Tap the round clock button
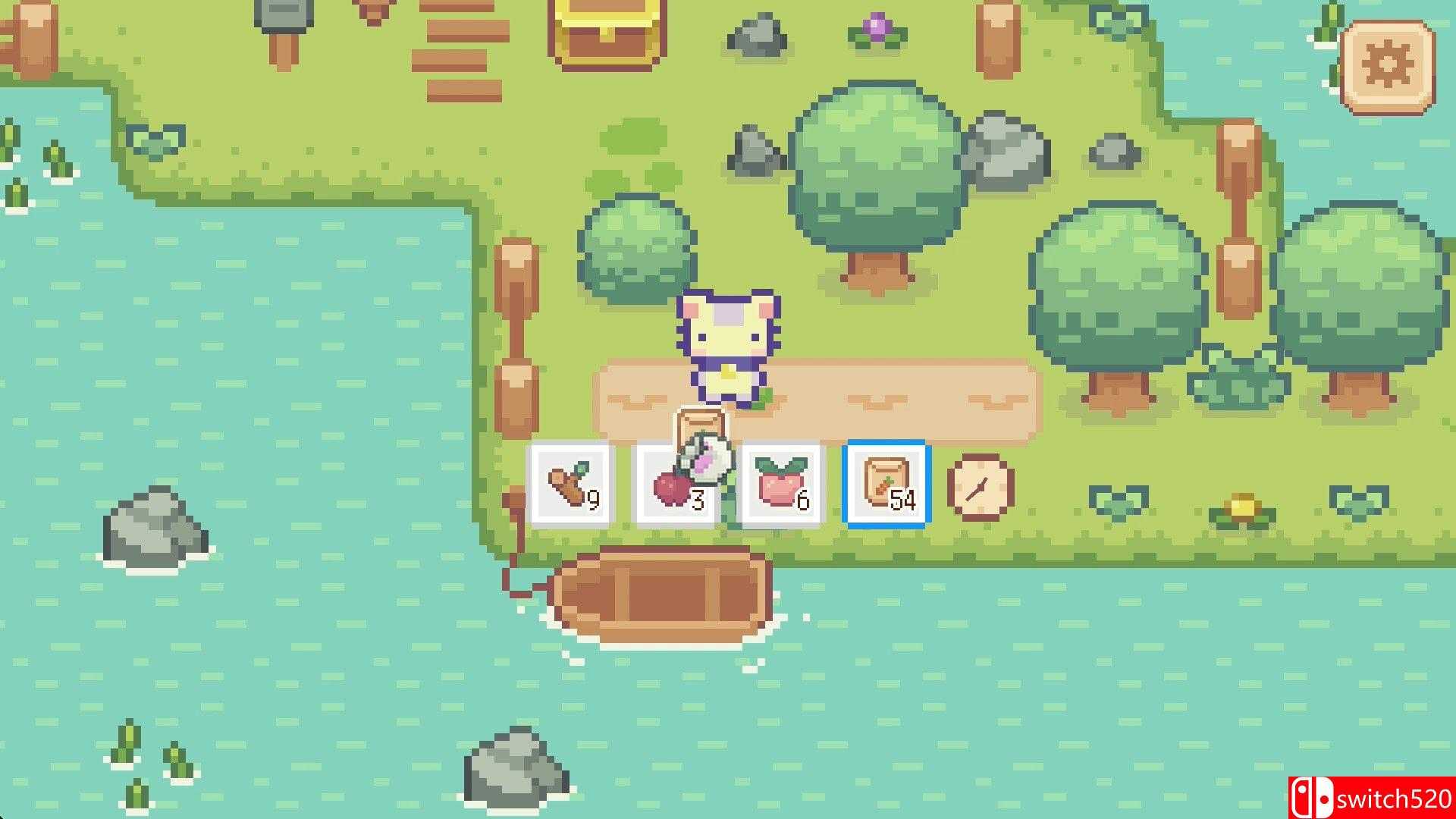This screenshot has height=819, width=1456. (x=981, y=487)
